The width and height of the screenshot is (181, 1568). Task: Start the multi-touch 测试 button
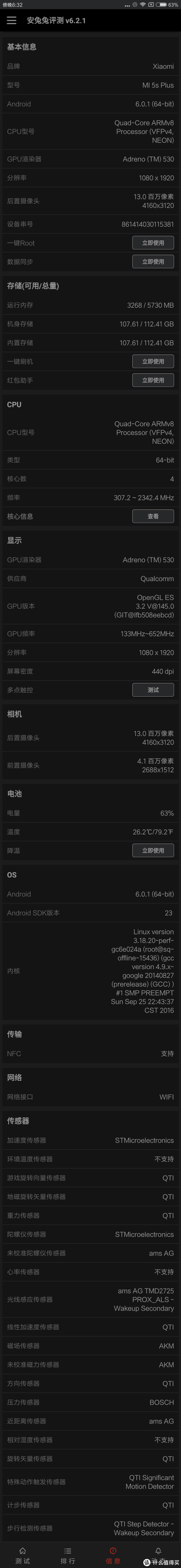coord(153,690)
